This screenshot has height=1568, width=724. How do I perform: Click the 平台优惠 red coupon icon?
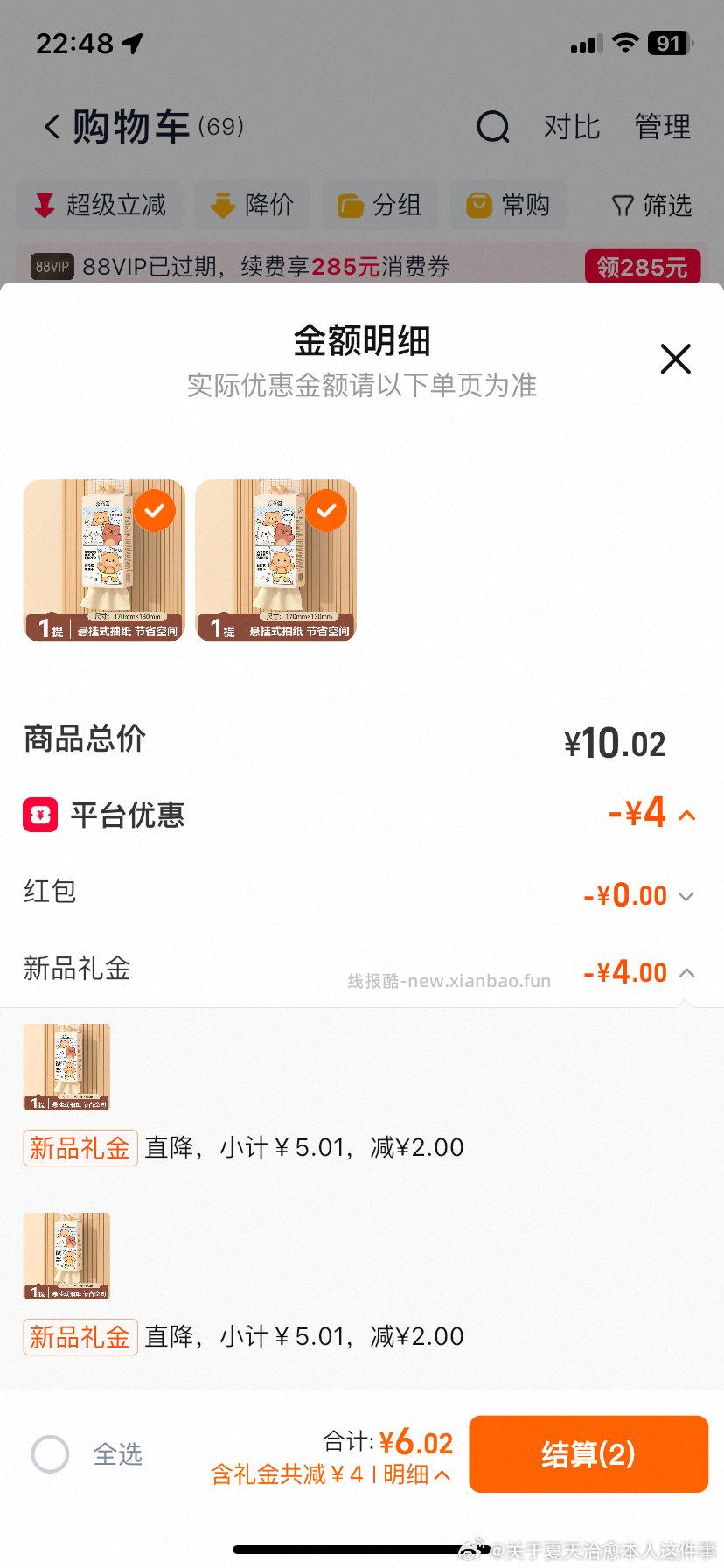41,815
